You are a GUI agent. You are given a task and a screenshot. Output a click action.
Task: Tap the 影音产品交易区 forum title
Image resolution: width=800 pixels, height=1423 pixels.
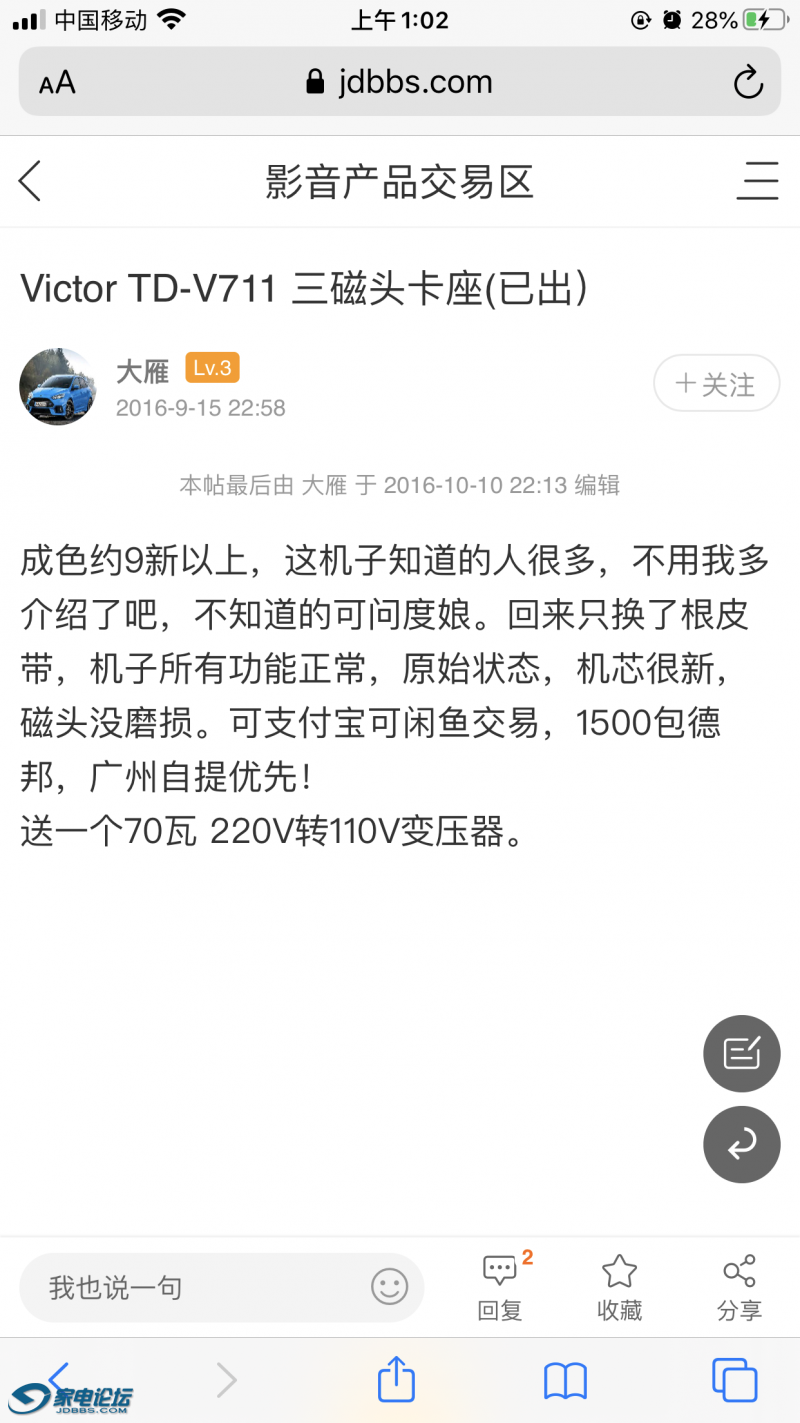click(400, 182)
